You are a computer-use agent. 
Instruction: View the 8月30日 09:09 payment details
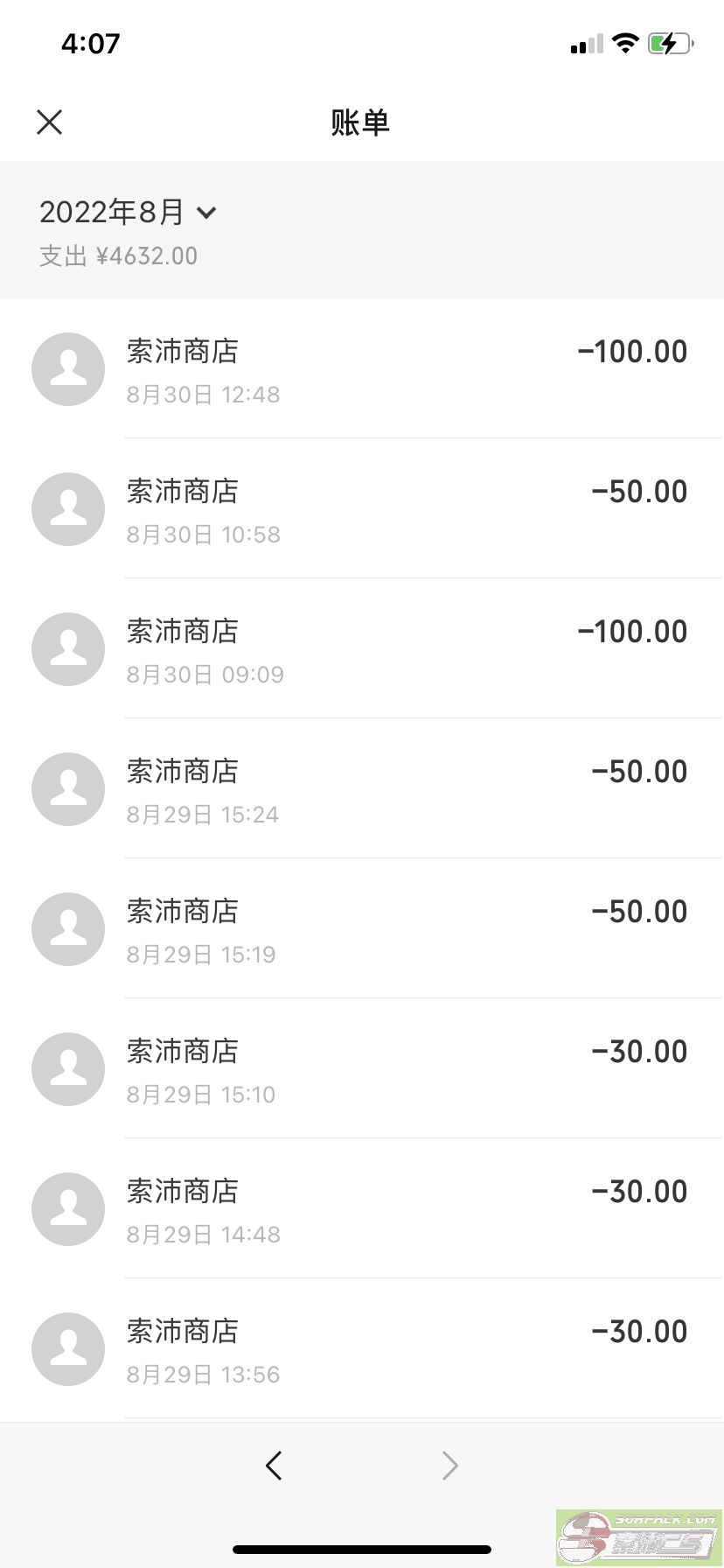362,648
